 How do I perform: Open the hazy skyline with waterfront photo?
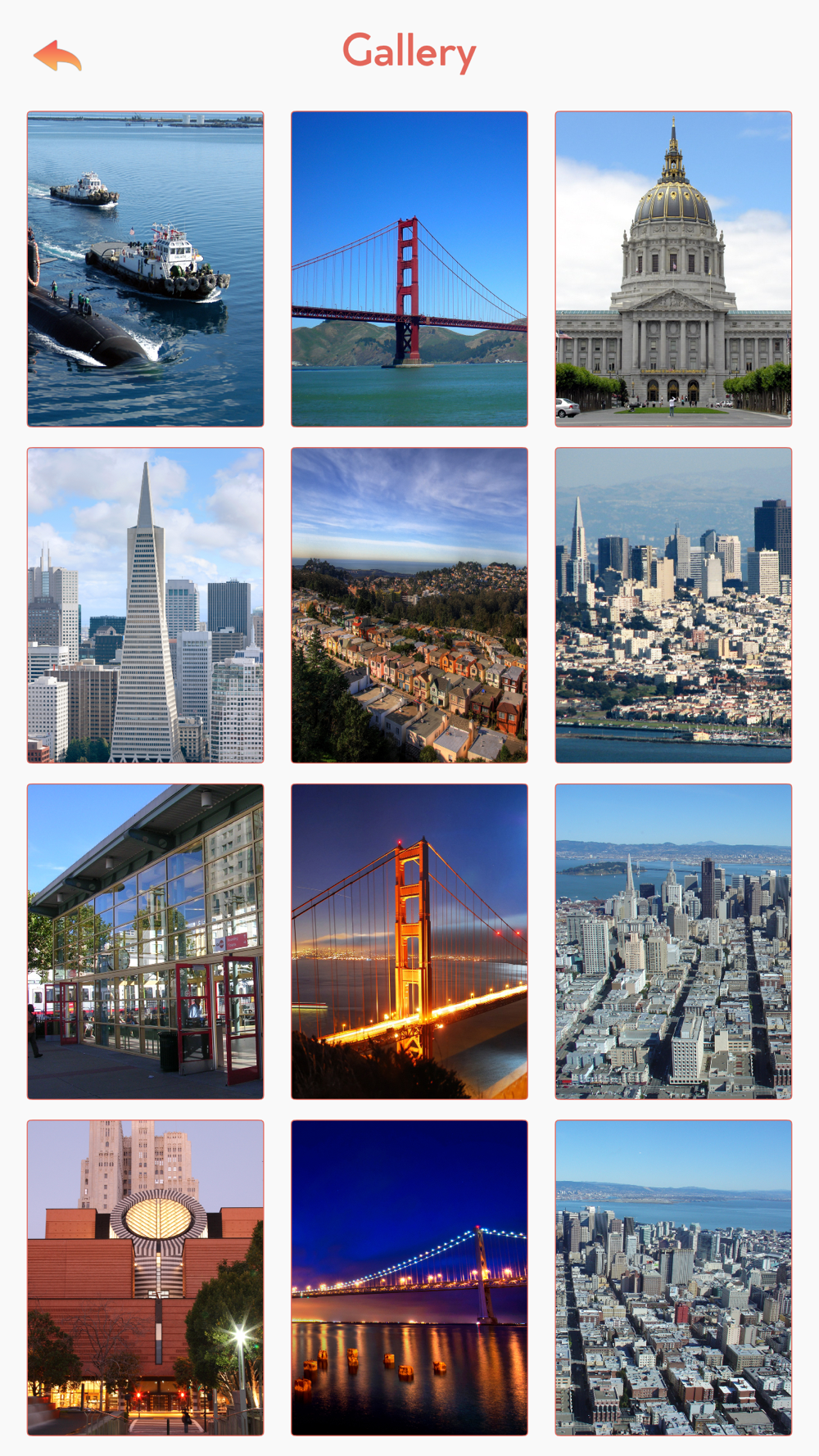click(x=673, y=605)
